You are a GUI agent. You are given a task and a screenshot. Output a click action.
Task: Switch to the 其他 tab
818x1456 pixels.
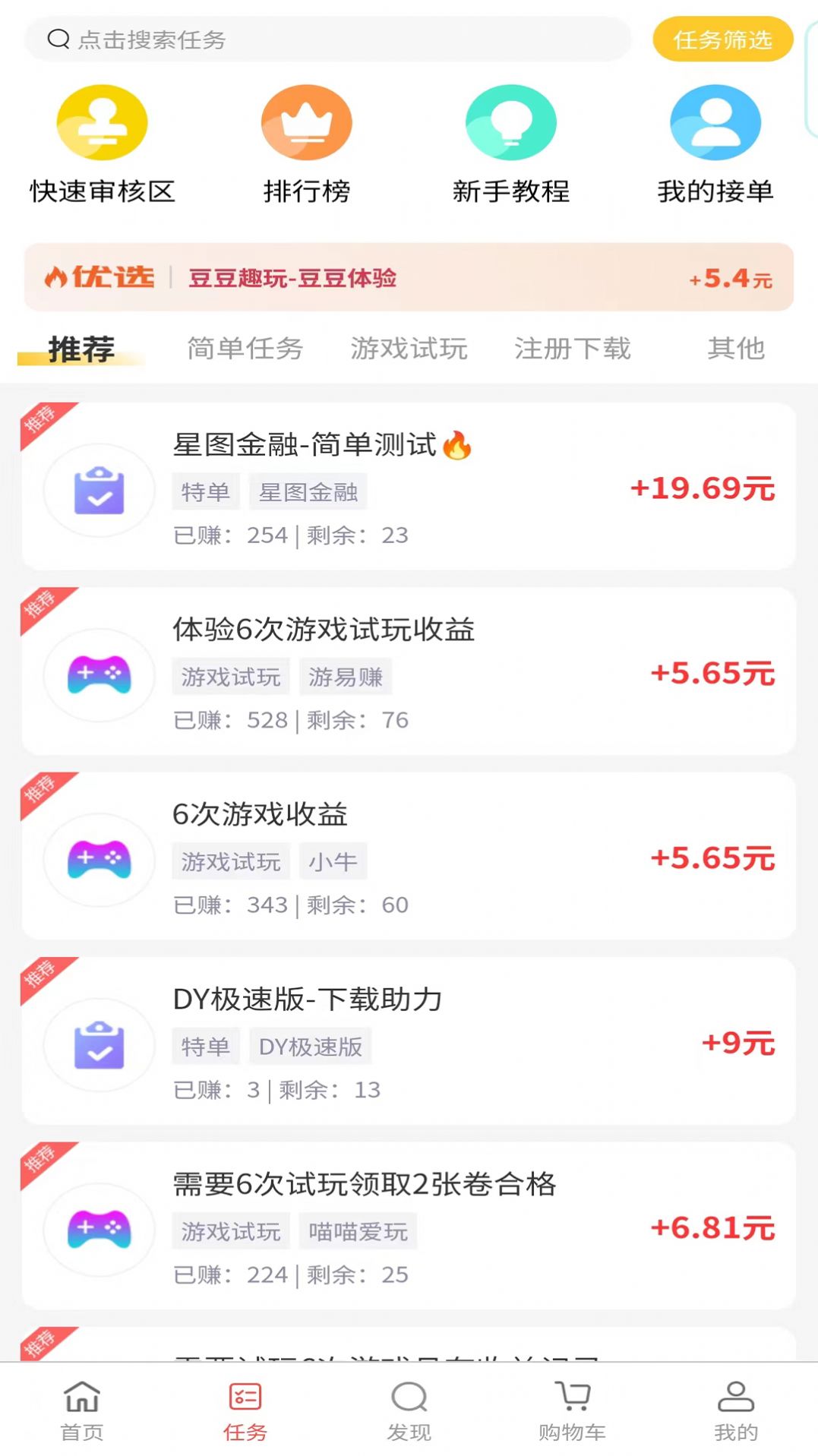pos(735,349)
